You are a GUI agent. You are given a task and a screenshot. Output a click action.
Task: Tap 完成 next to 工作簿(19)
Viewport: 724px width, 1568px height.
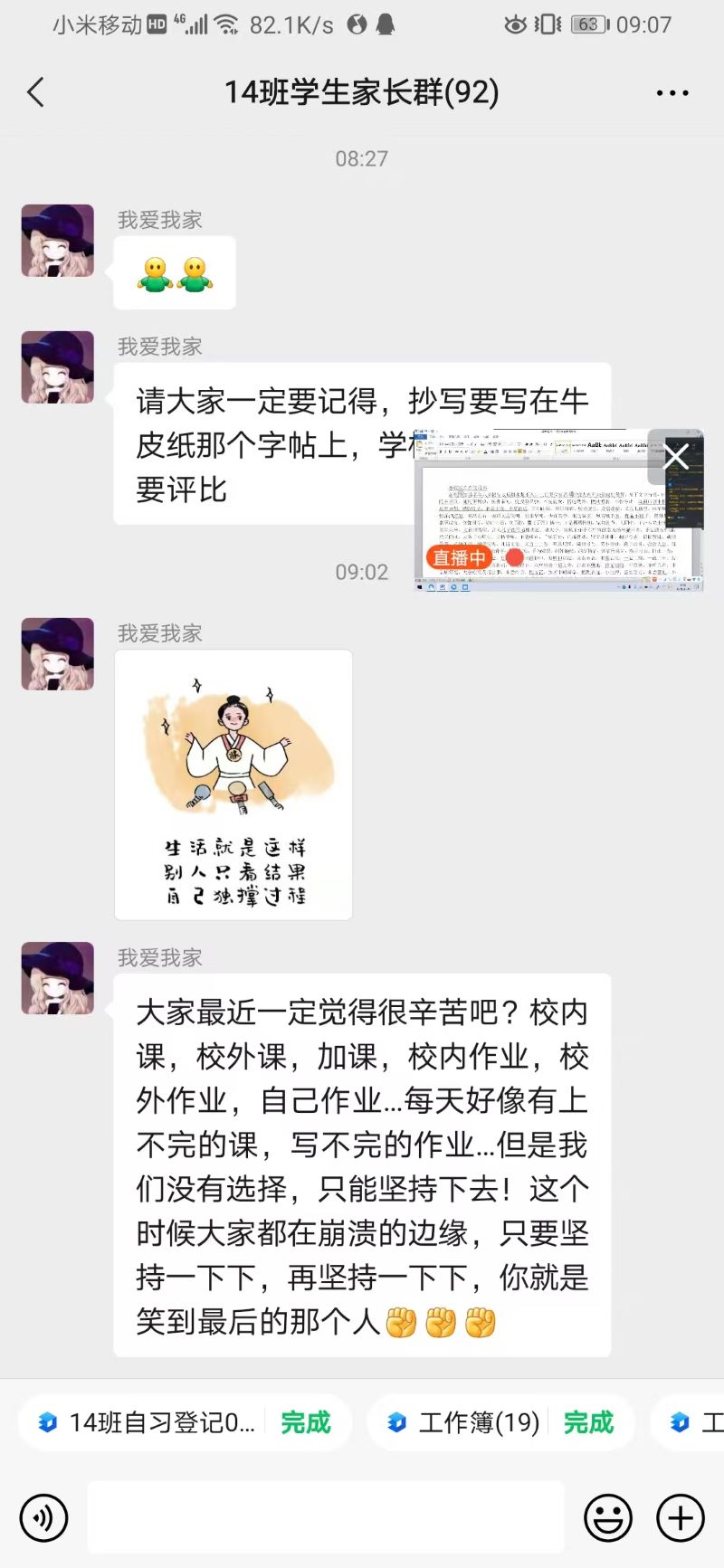pyautogui.click(x=589, y=1422)
